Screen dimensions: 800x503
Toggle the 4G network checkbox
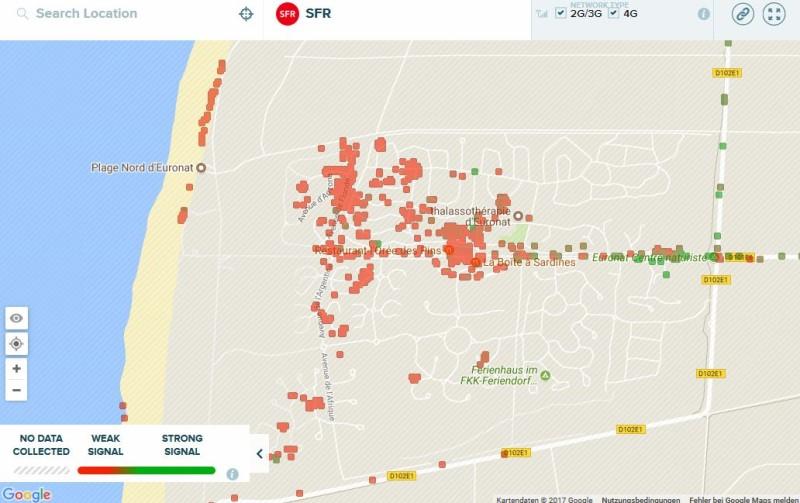615,14
